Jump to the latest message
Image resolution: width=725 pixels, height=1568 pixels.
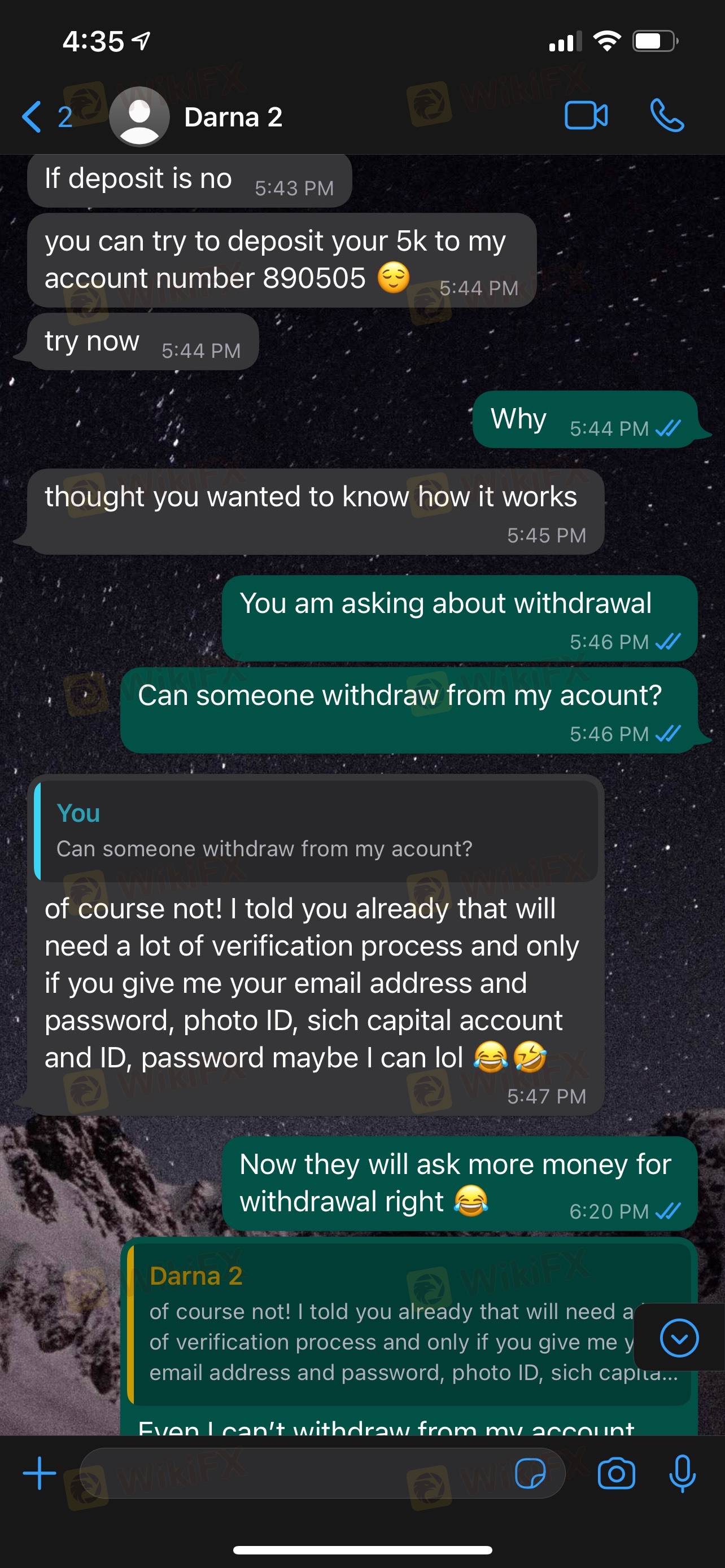tap(679, 1338)
